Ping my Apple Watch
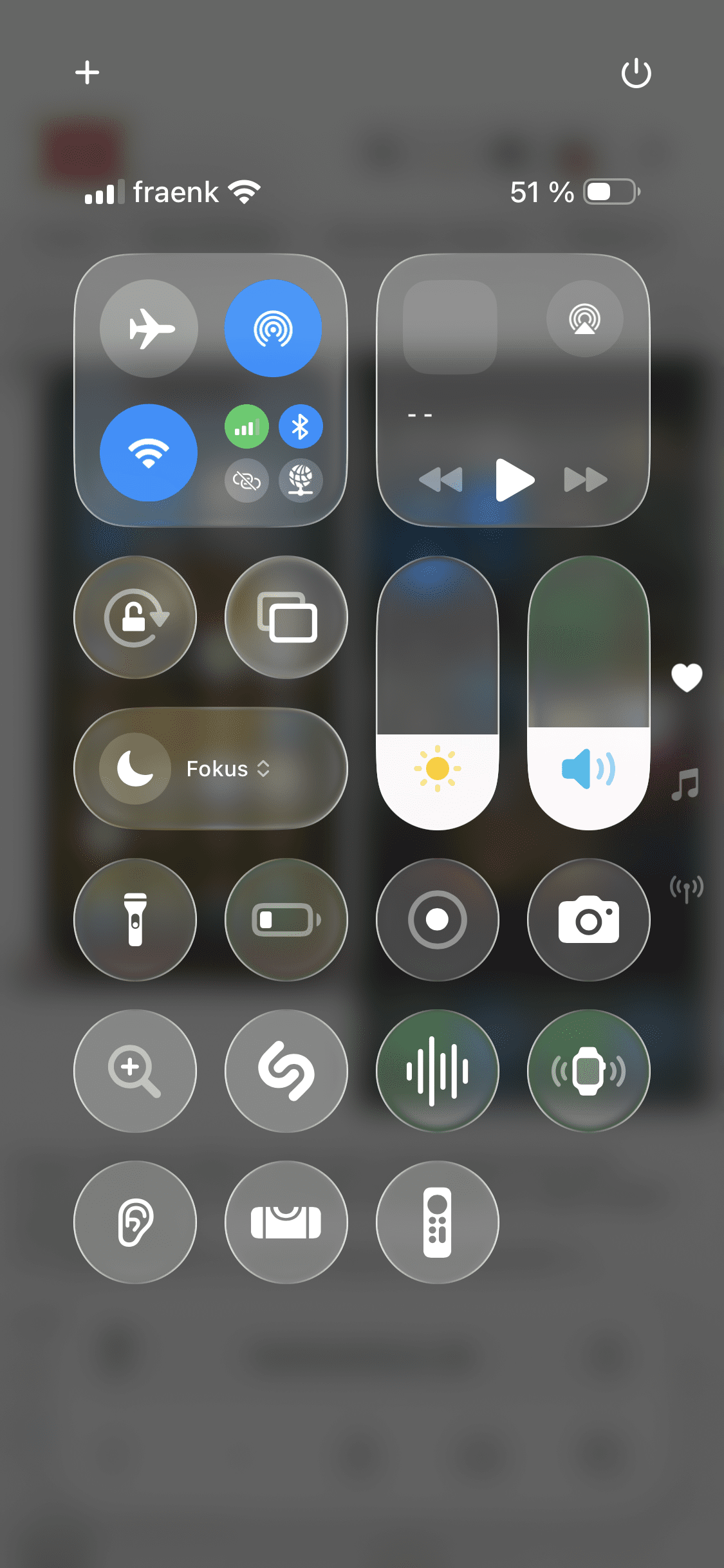 click(x=589, y=1071)
